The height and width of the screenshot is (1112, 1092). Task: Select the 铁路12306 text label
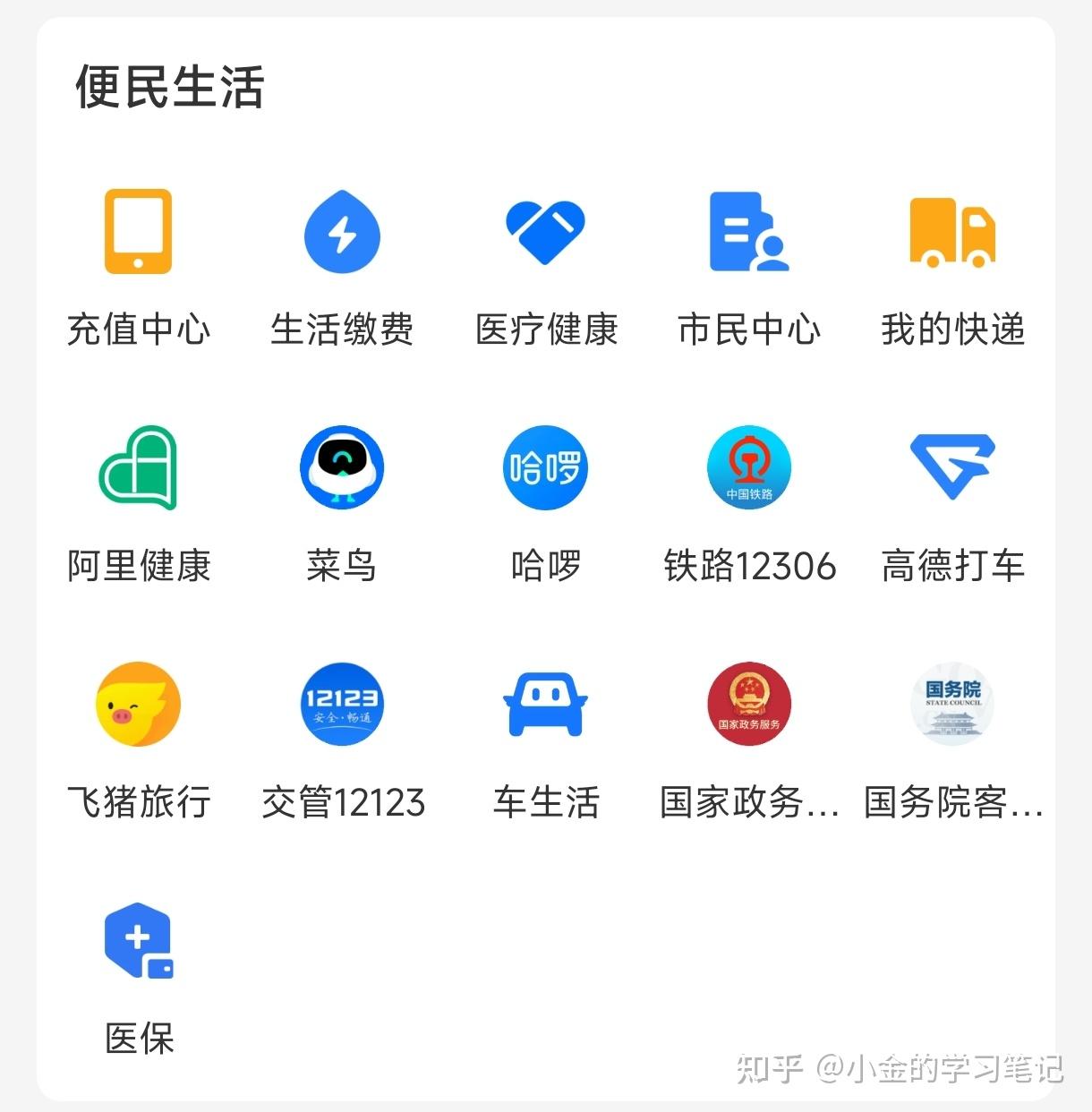point(749,566)
